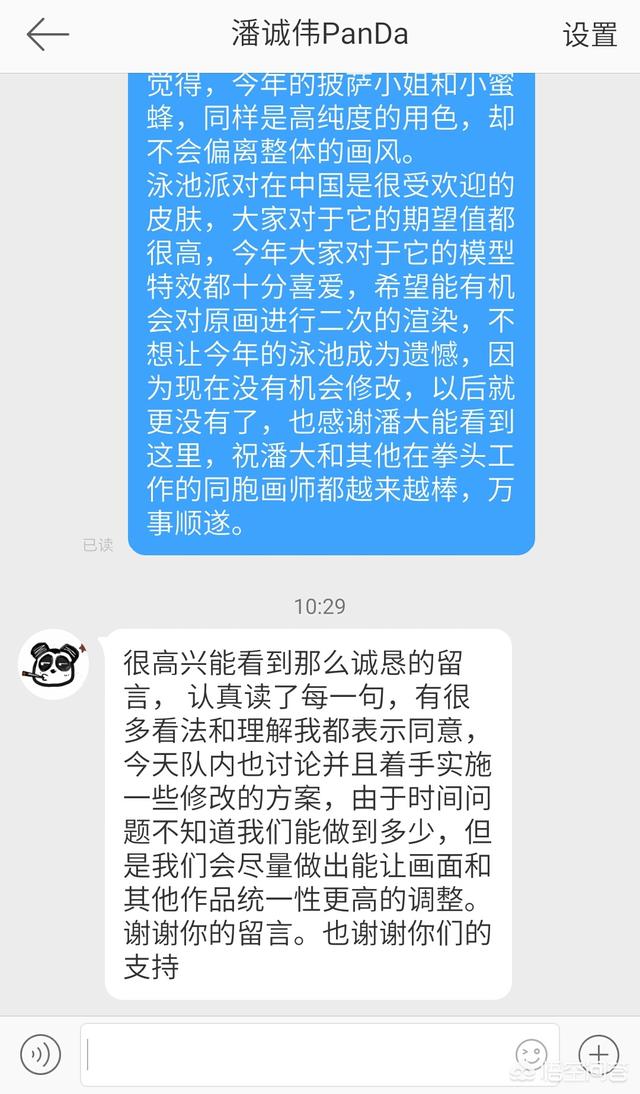The image size is (640, 1094).
Task: Open the plus attachment menu
Action: (x=598, y=1054)
